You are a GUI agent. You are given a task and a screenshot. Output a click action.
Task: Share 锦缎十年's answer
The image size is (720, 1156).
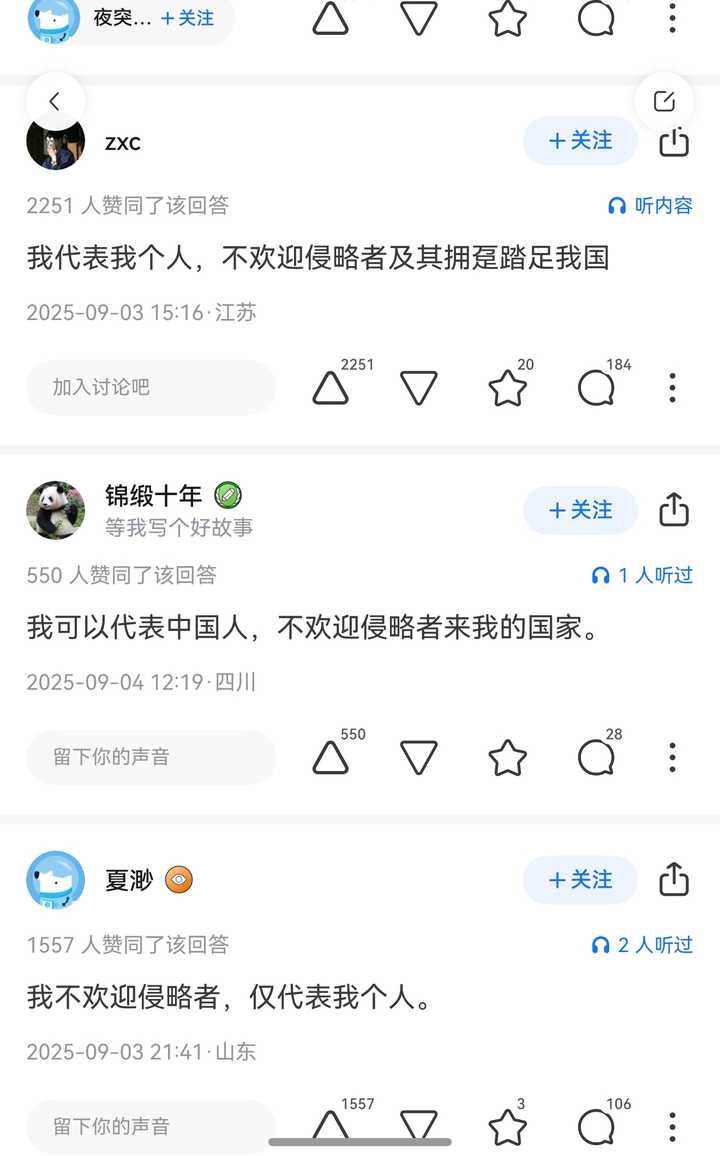pyautogui.click(x=675, y=510)
